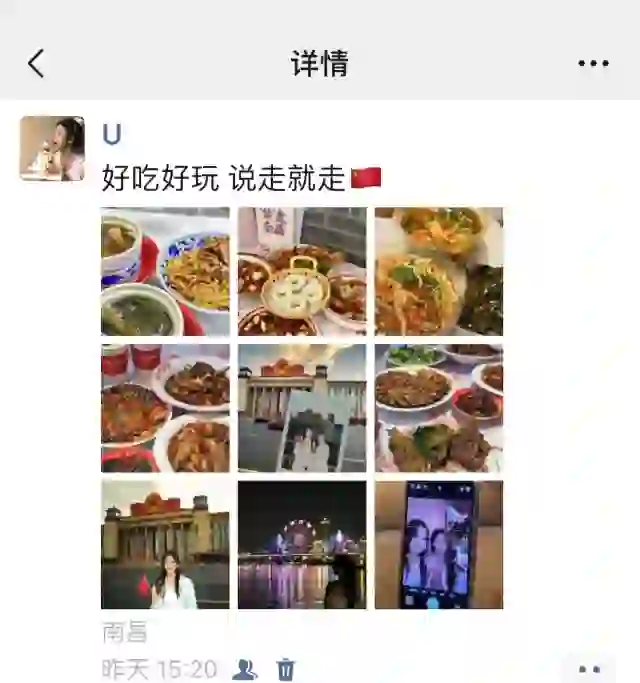Open the third photo of noodle dishes
640x683 pixels.
[x=439, y=271]
